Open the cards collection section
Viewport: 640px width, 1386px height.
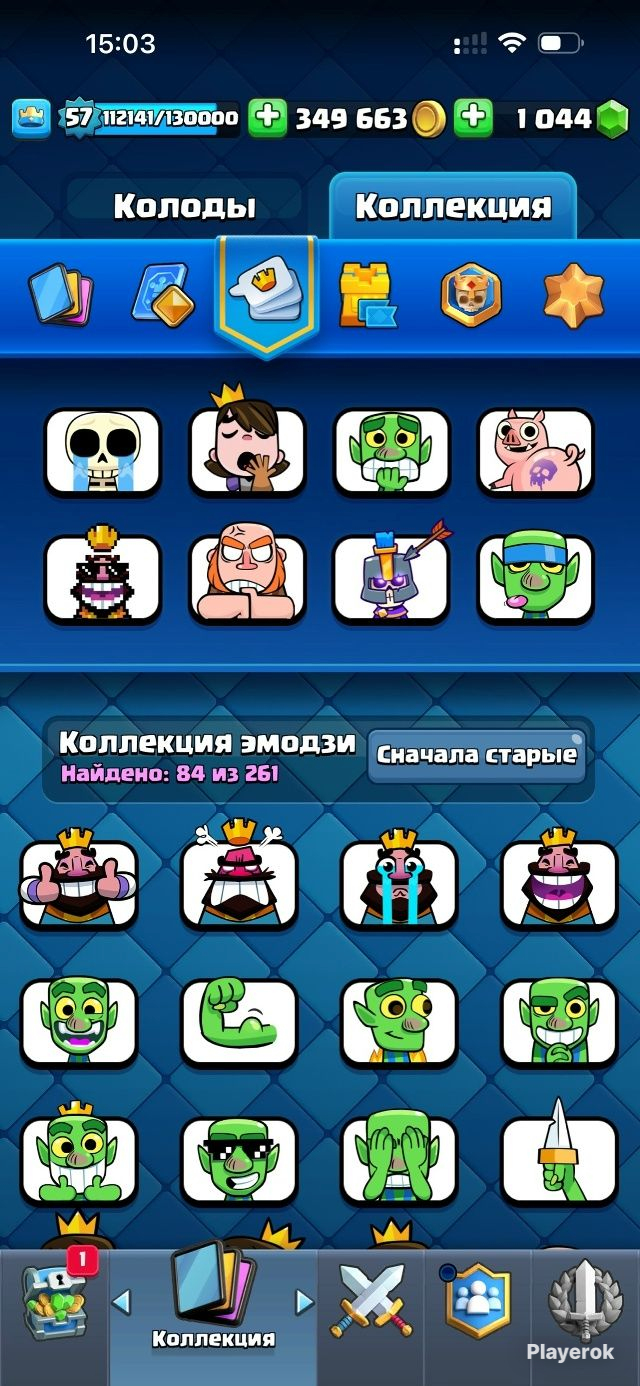click(62, 295)
